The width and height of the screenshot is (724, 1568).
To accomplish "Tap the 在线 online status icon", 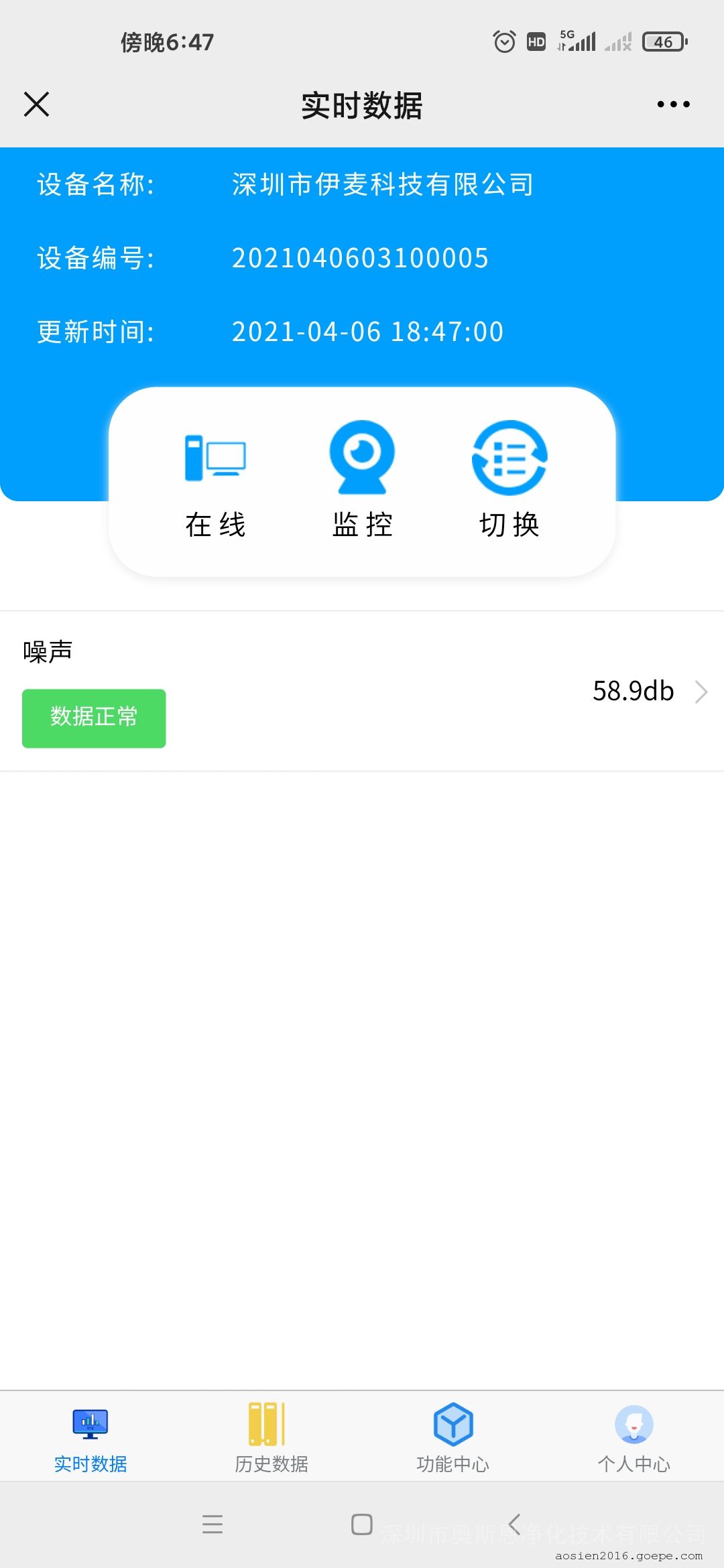I will [x=215, y=478].
